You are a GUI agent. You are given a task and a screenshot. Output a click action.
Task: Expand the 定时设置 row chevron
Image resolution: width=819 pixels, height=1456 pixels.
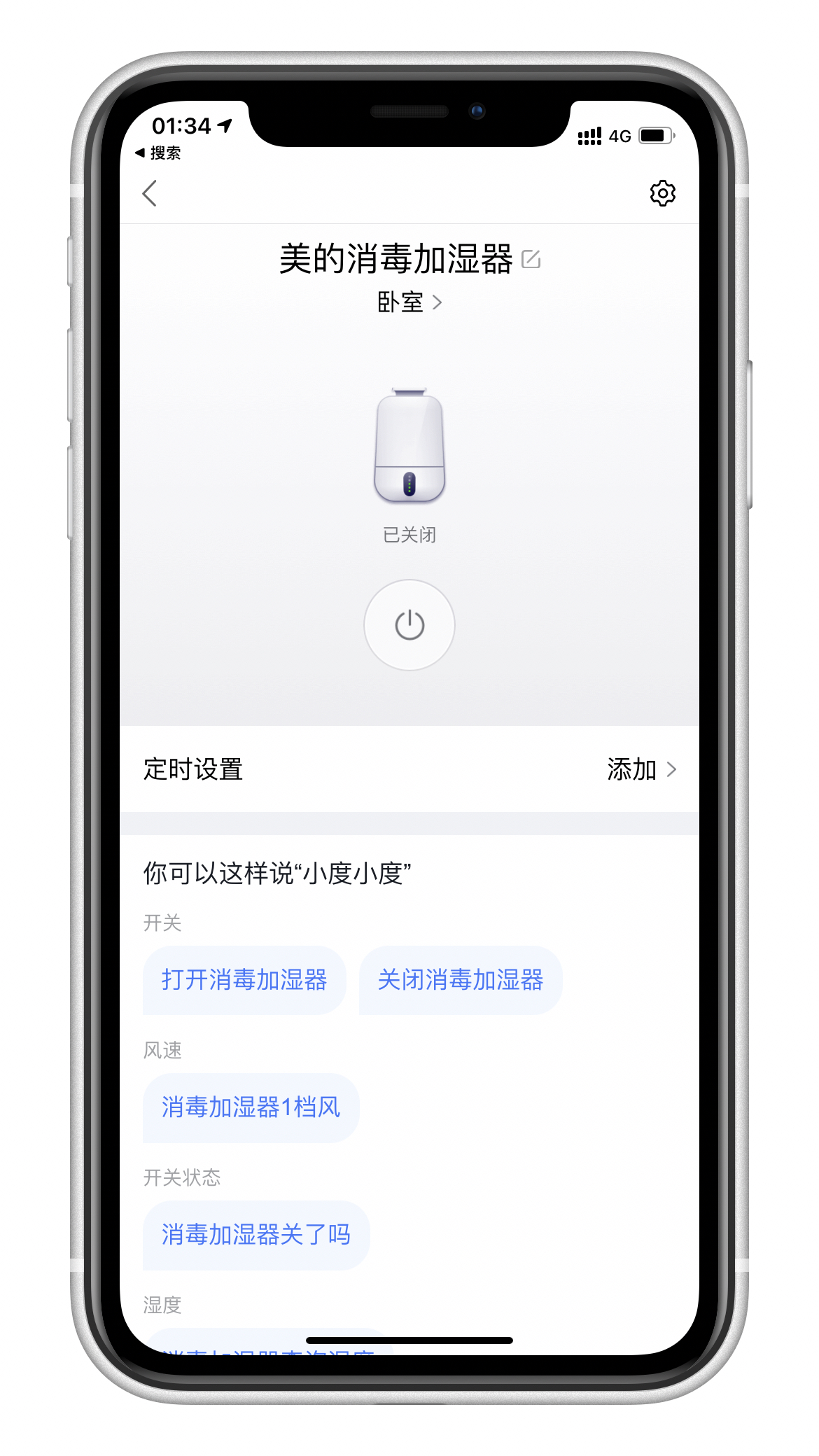(671, 770)
